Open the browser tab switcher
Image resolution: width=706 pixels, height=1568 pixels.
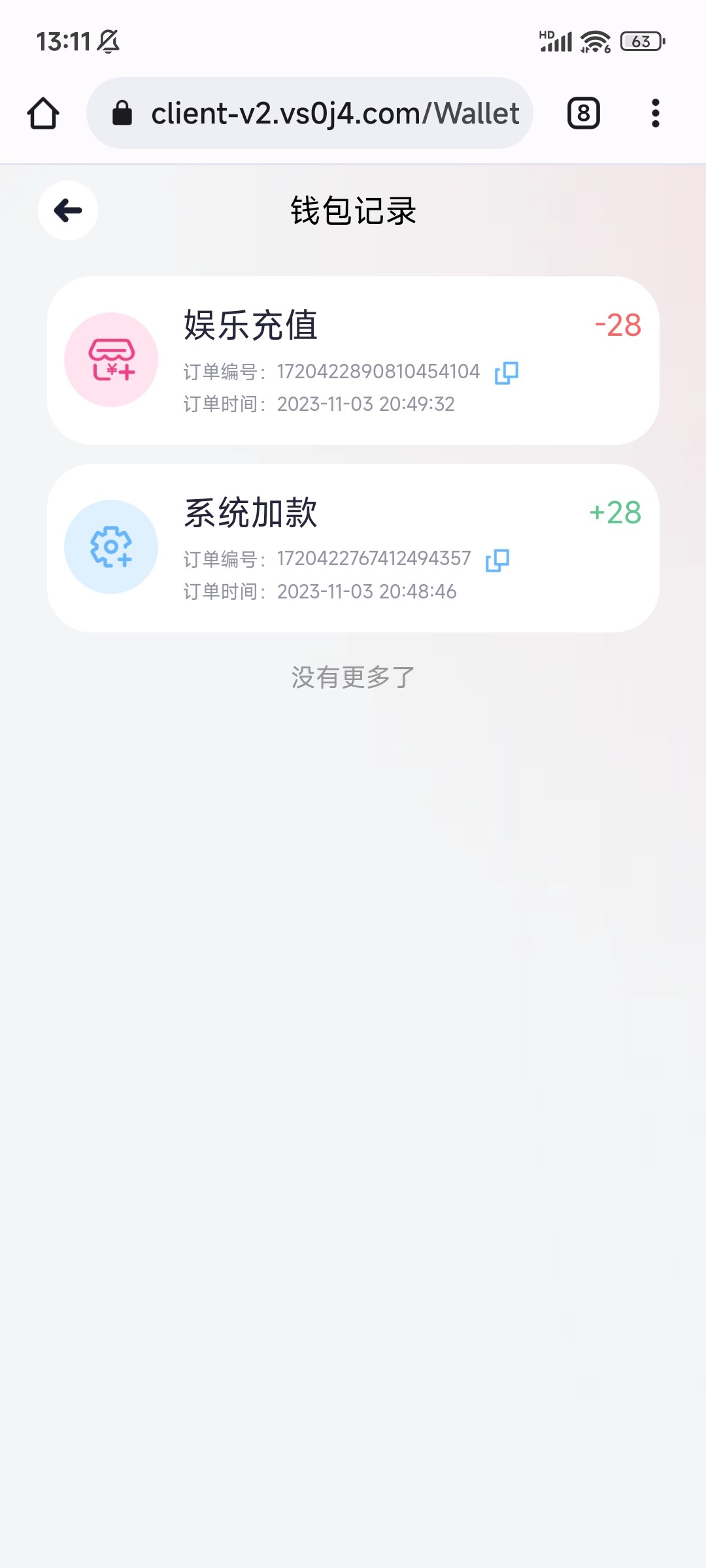[583, 114]
